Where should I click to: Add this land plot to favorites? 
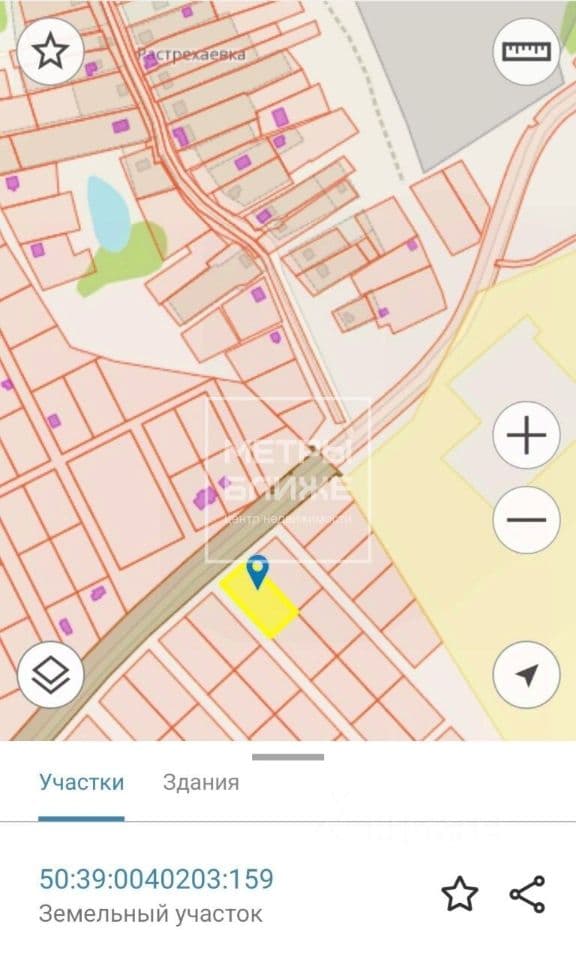(x=460, y=894)
